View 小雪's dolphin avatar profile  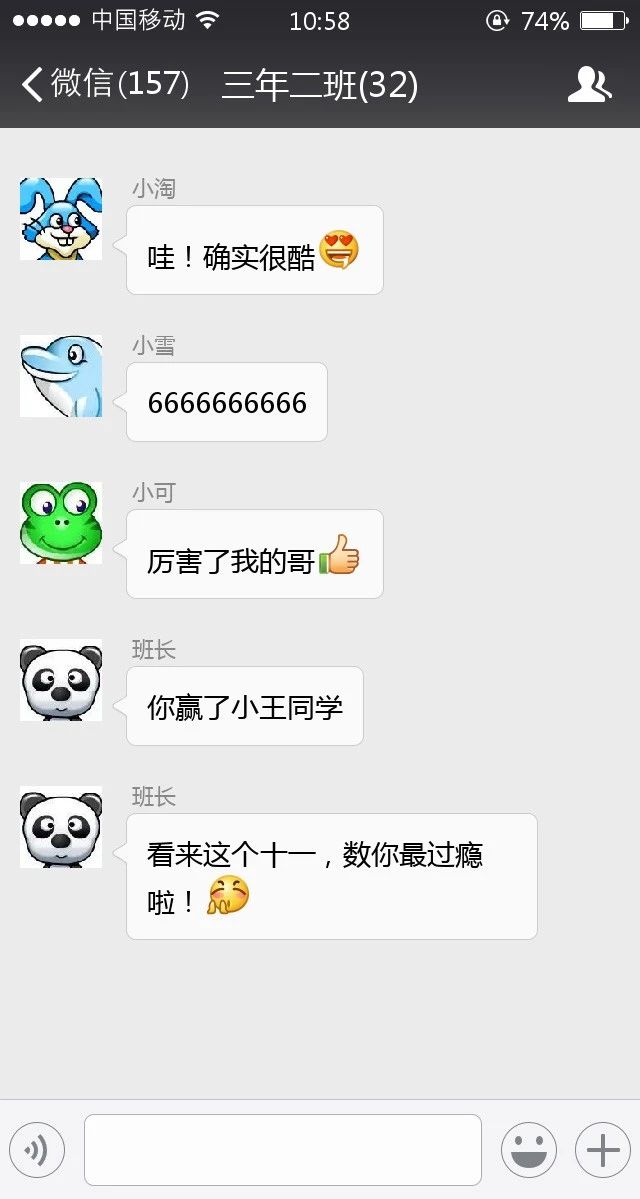[x=61, y=376]
